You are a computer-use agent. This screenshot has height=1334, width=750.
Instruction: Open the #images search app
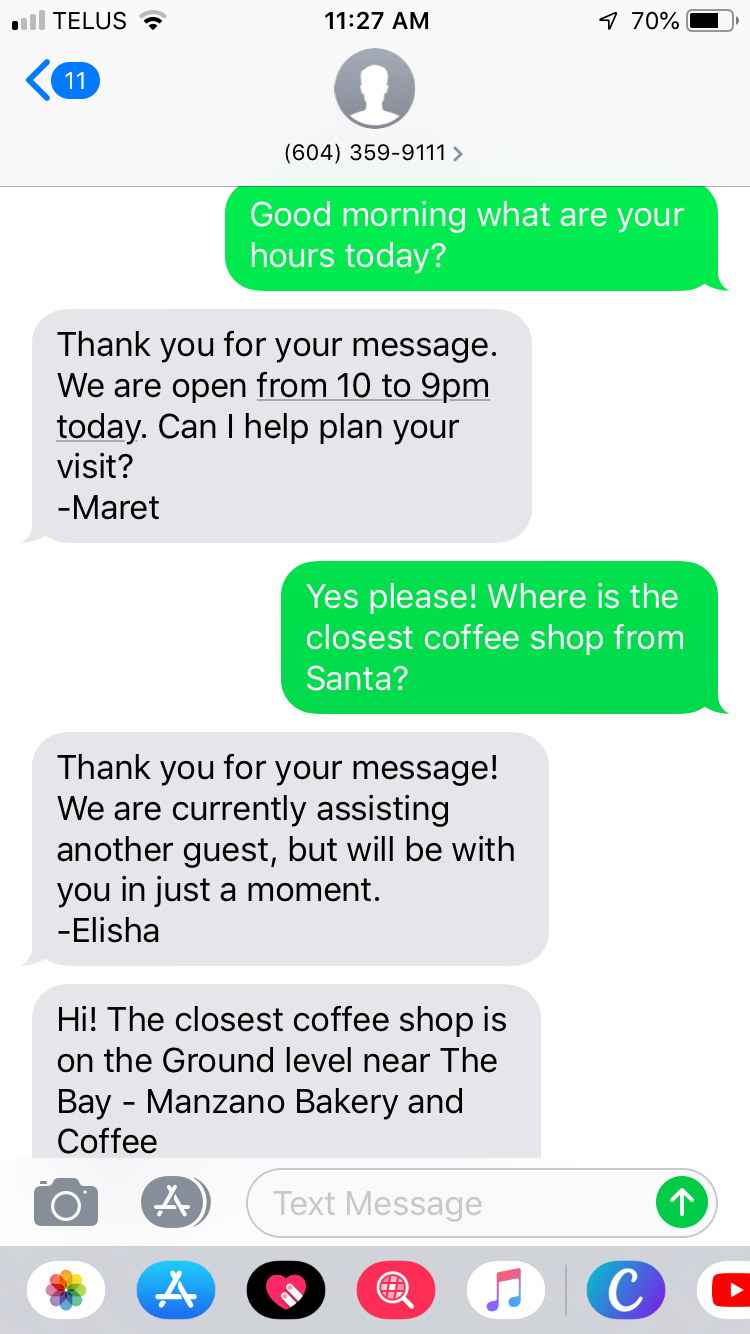397,1289
